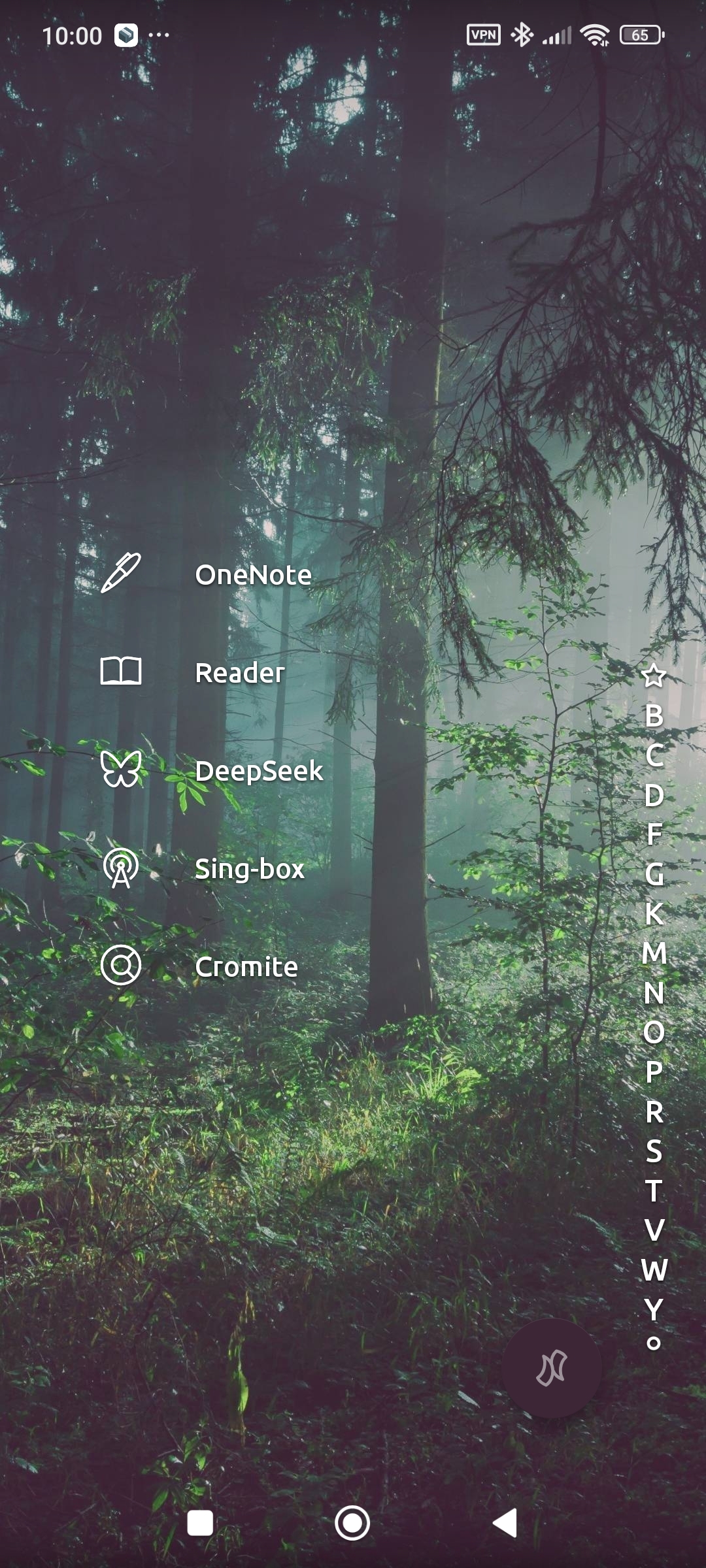The image size is (706, 1568).
Task: Jump to apps starting with M
Action: 654,953
